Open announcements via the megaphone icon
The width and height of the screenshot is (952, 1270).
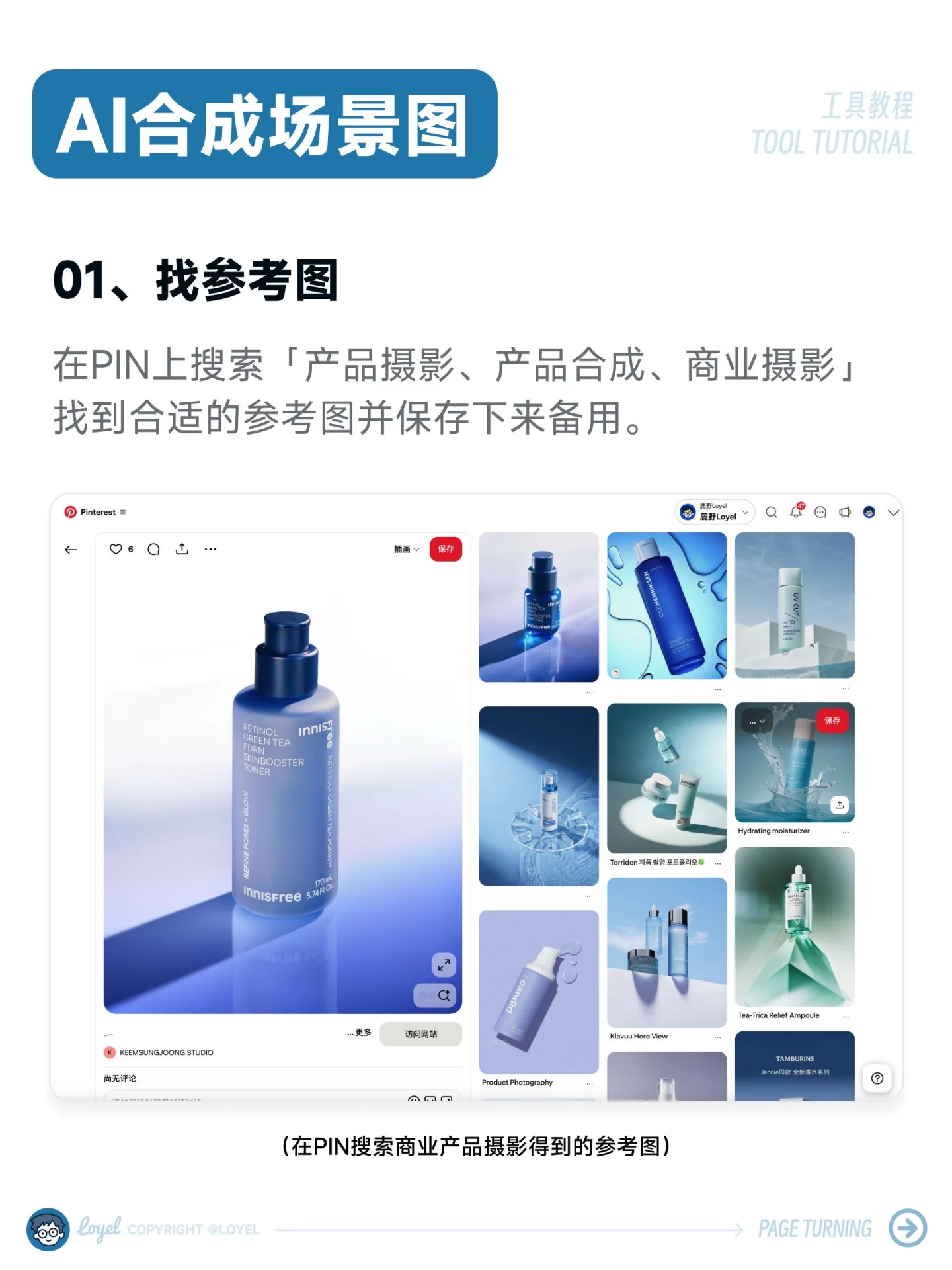click(x=844, y=512)
